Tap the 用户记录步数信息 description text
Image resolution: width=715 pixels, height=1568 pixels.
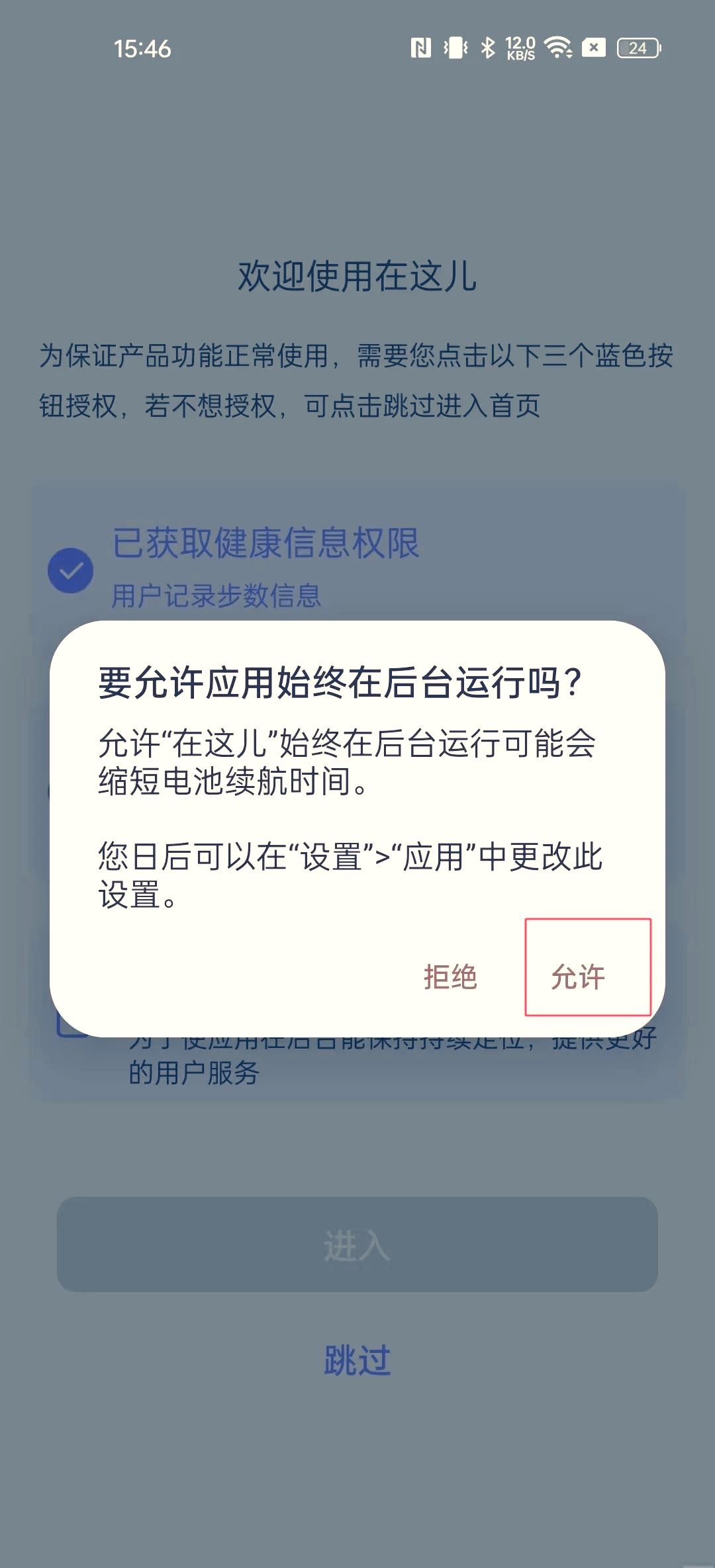coord(216,595)
